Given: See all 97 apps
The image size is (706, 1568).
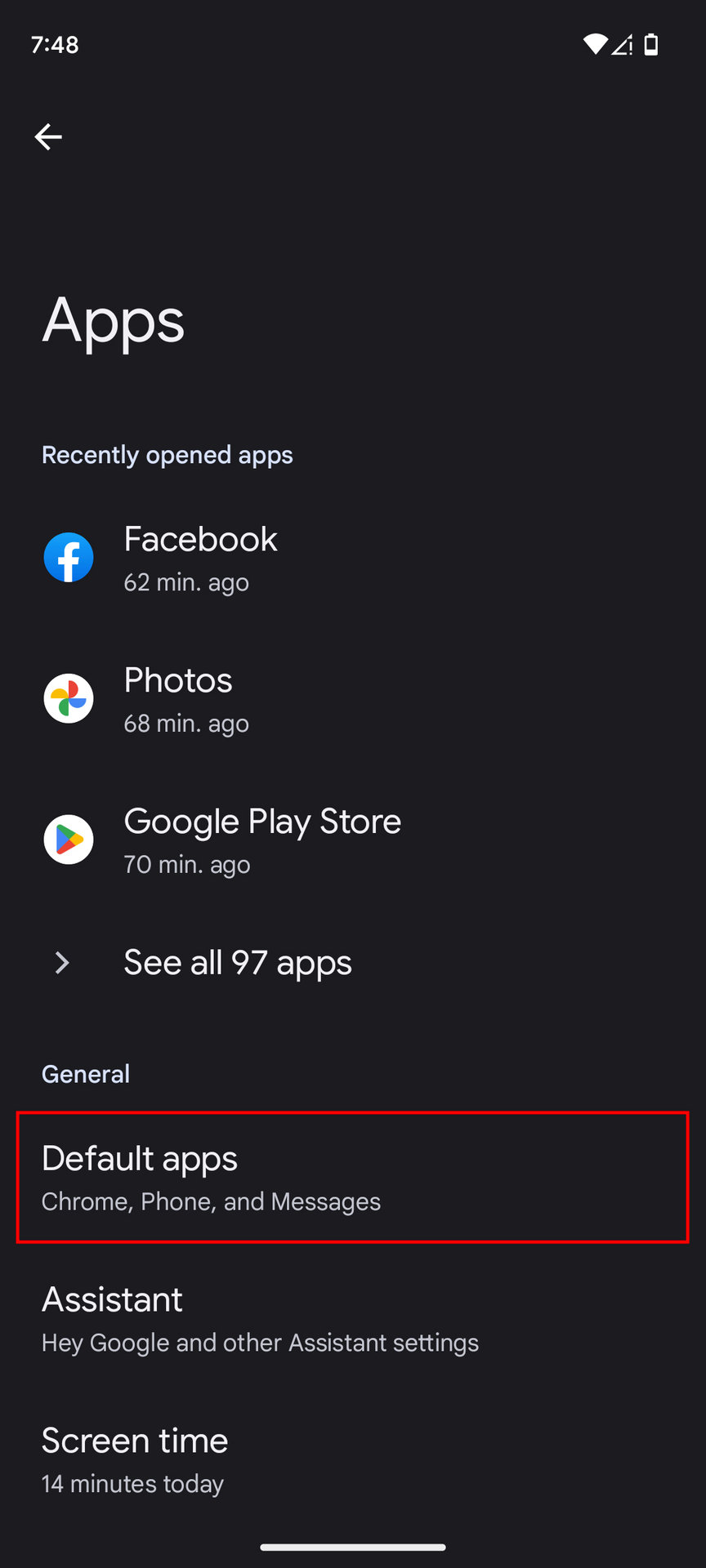Looking at the screenshot, I should point(237,963).
